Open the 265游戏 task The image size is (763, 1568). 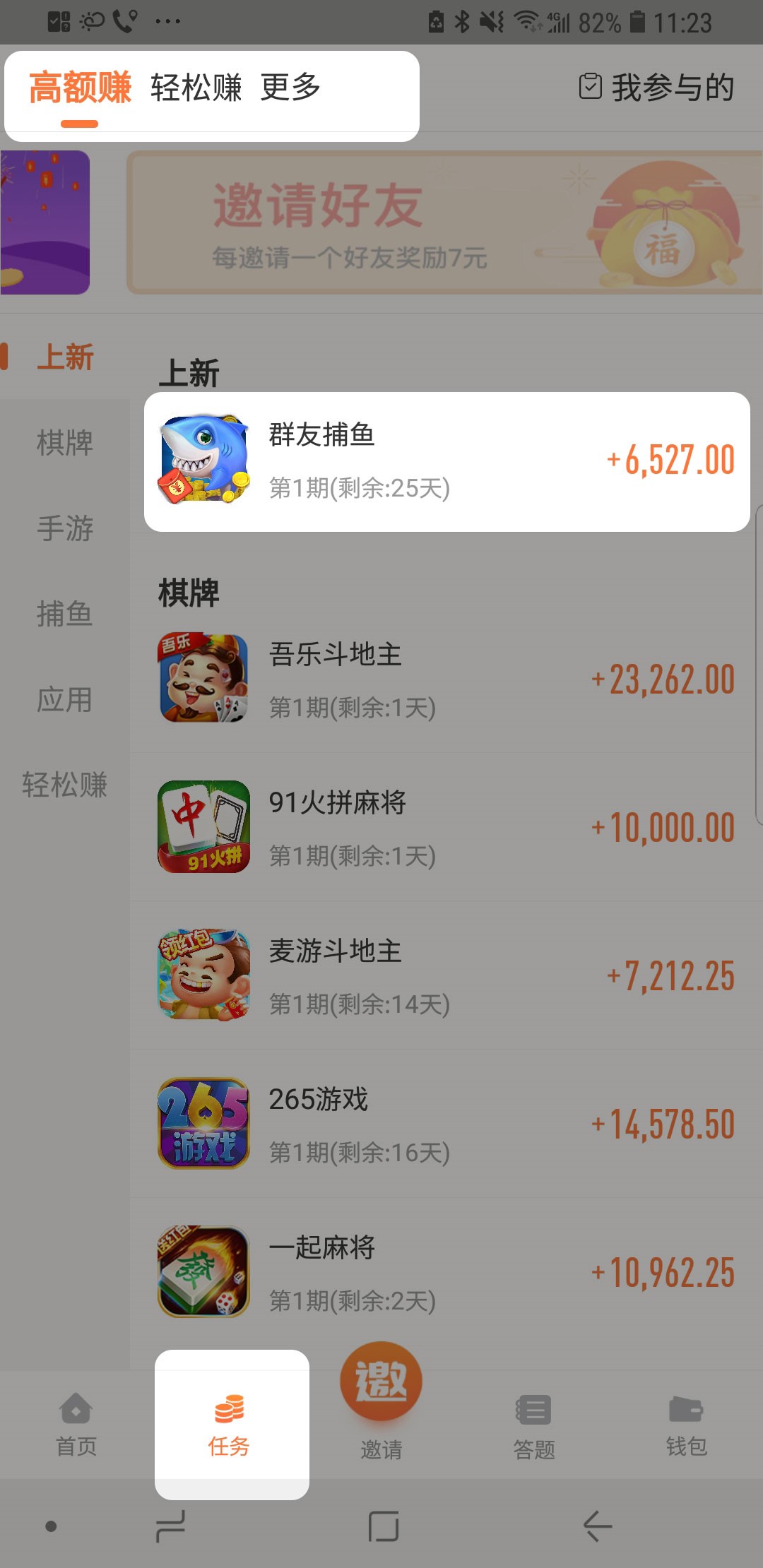click(x=446, y=1124)
